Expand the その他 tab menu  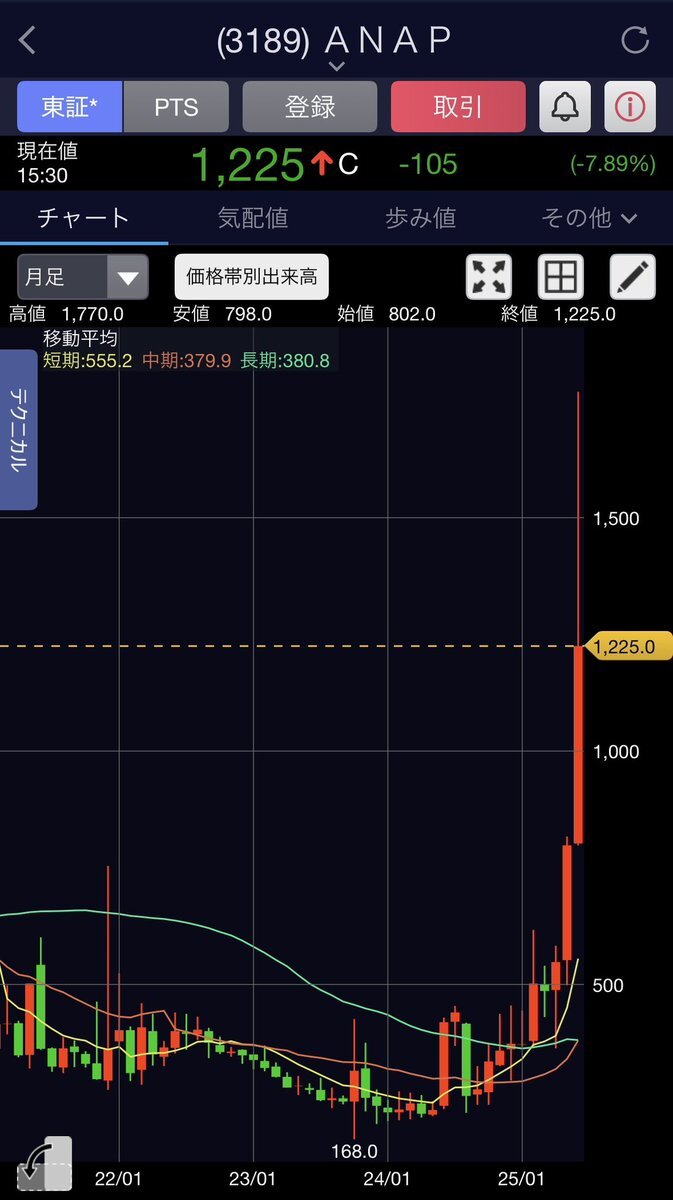pos(589,218)
